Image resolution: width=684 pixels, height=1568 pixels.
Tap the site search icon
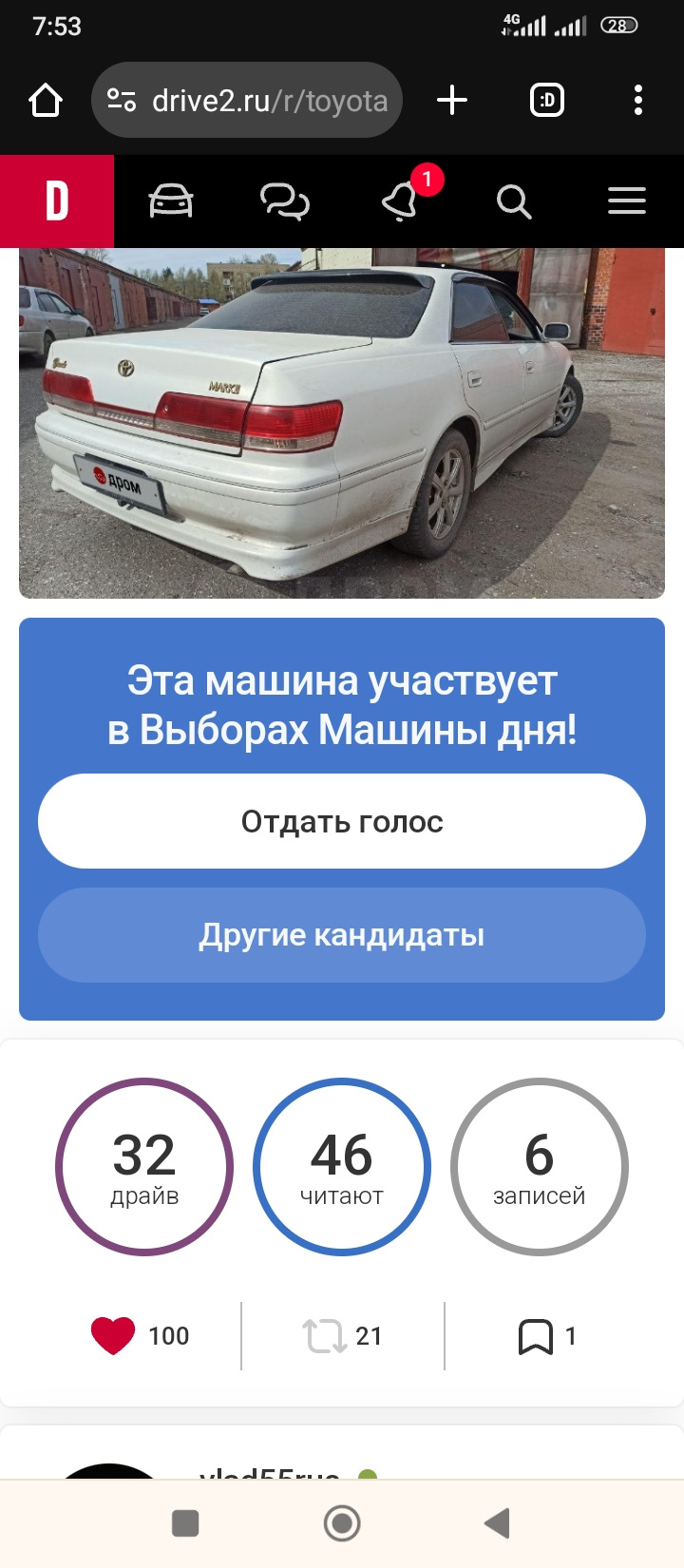point(514,201)
